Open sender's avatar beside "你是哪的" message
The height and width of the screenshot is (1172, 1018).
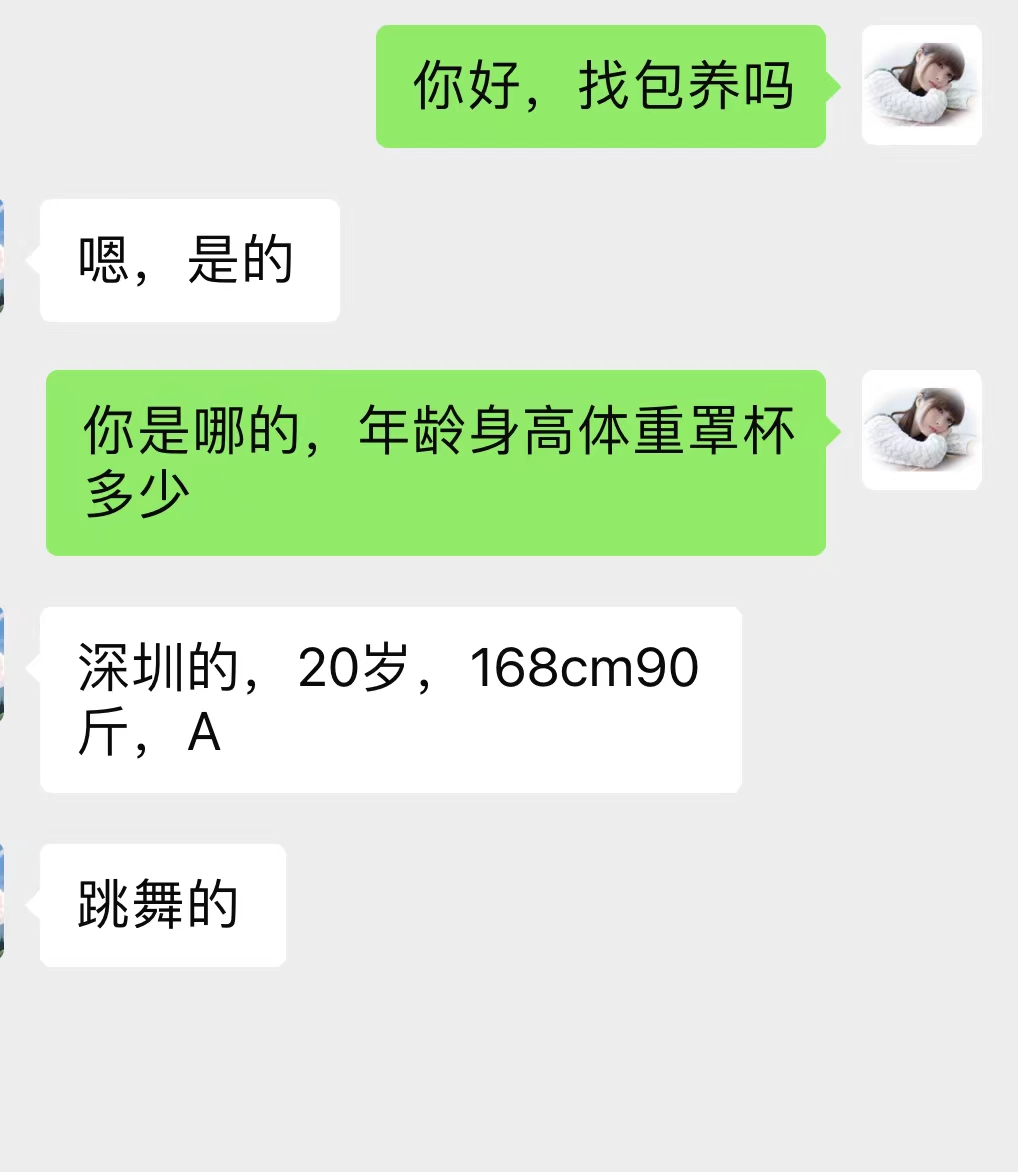click(x=921, y=430)
